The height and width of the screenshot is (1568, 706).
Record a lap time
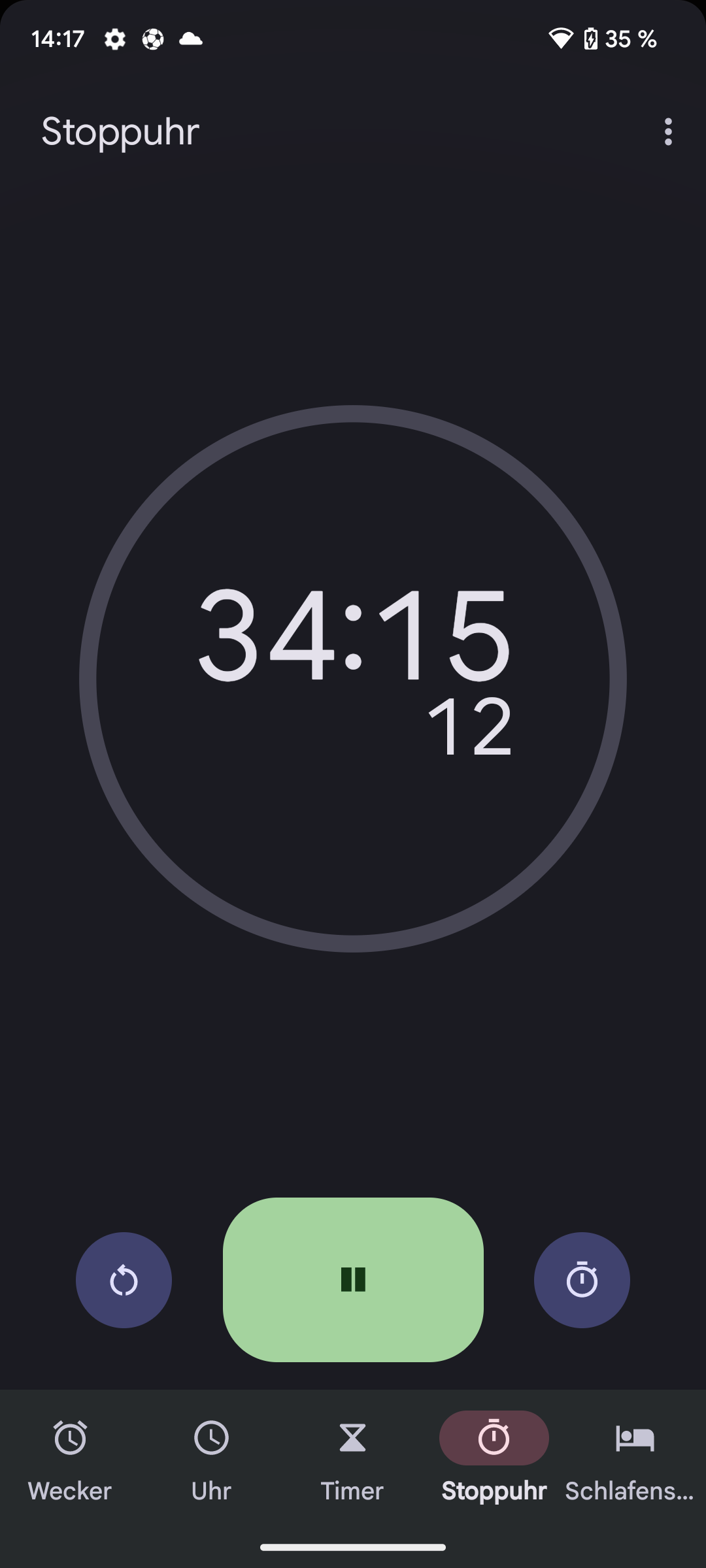[582, 1280]
